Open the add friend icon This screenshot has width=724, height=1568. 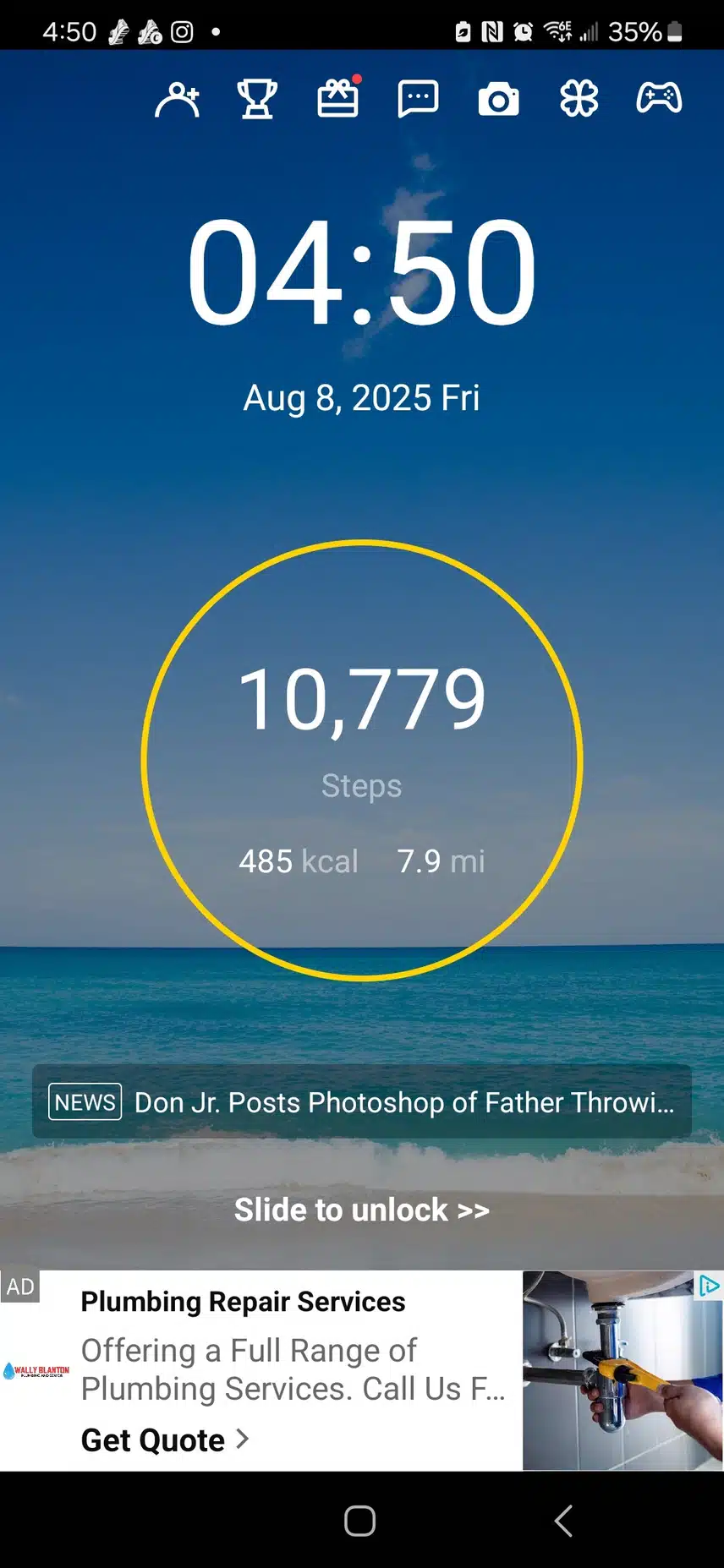point(177,100)
